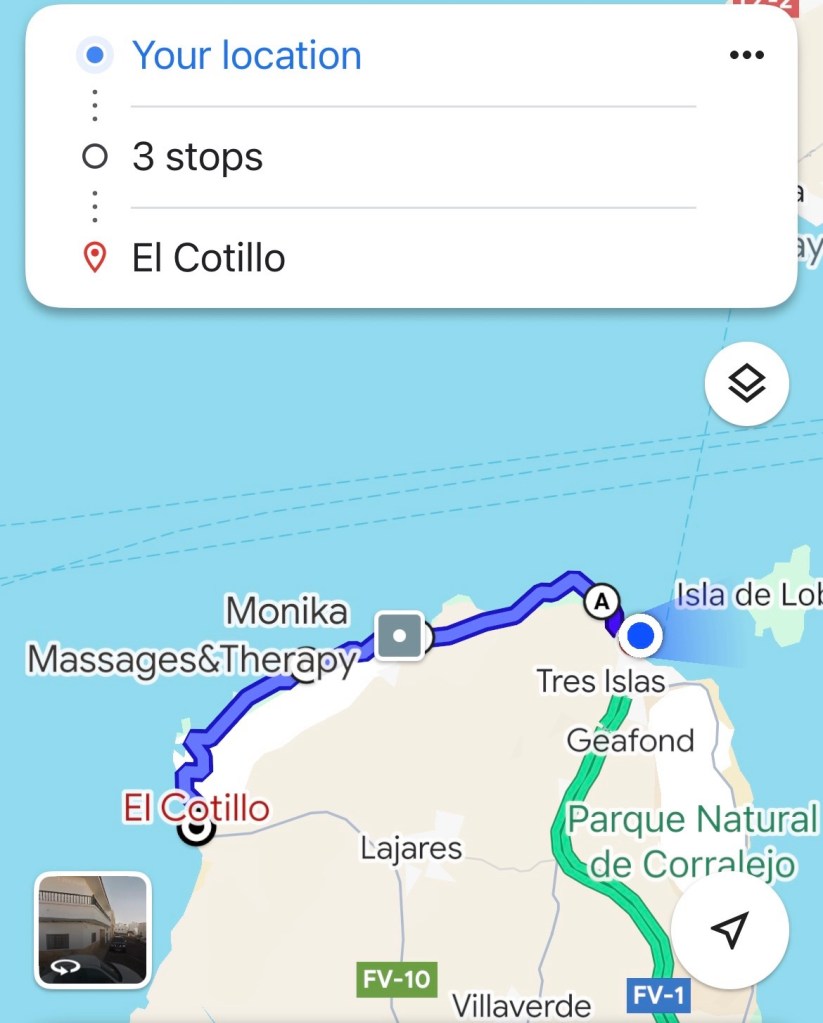Recenter map with the location arrow button
The height and width of the screenshot is (1023, 823).
click(x=730, y=930)
